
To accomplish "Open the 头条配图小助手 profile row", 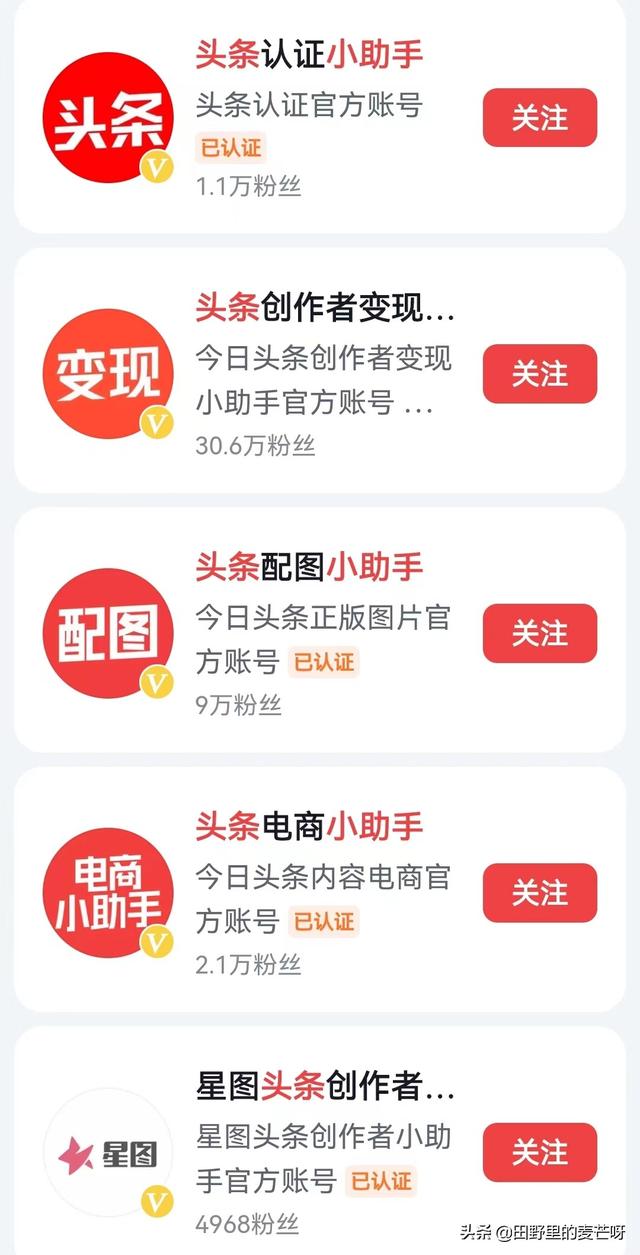I will click(x=320, y=630).
